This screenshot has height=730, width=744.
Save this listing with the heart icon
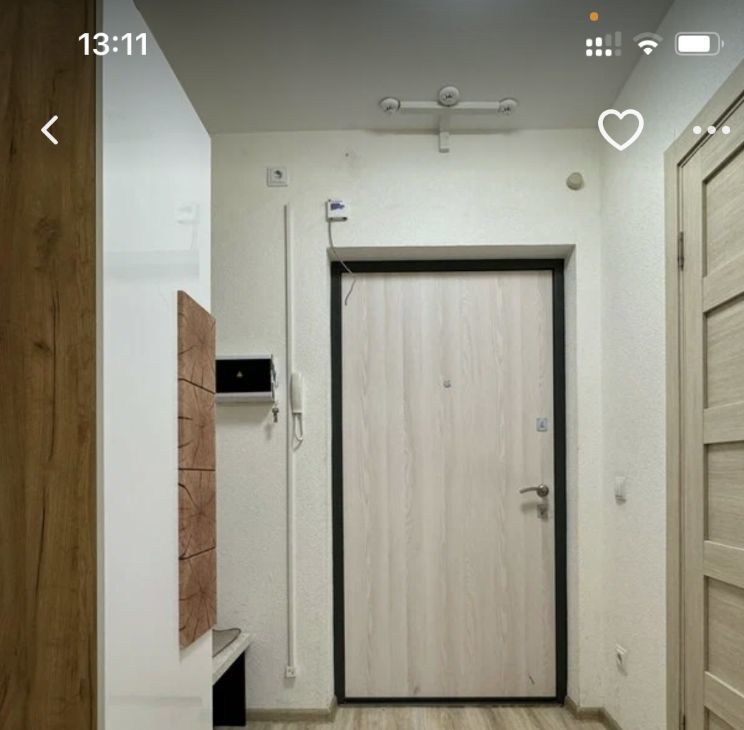pos(620,130)
